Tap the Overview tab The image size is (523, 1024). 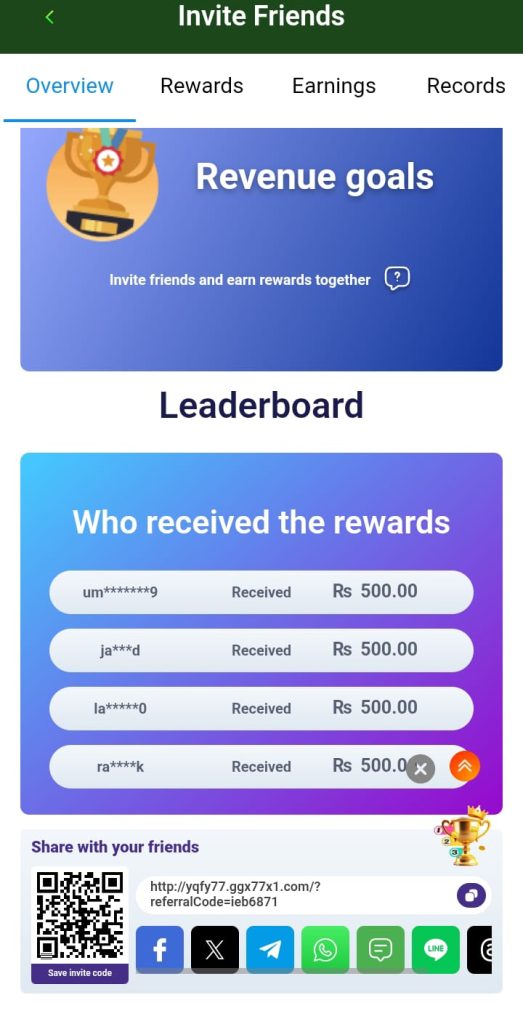click(x=70, y=86)
